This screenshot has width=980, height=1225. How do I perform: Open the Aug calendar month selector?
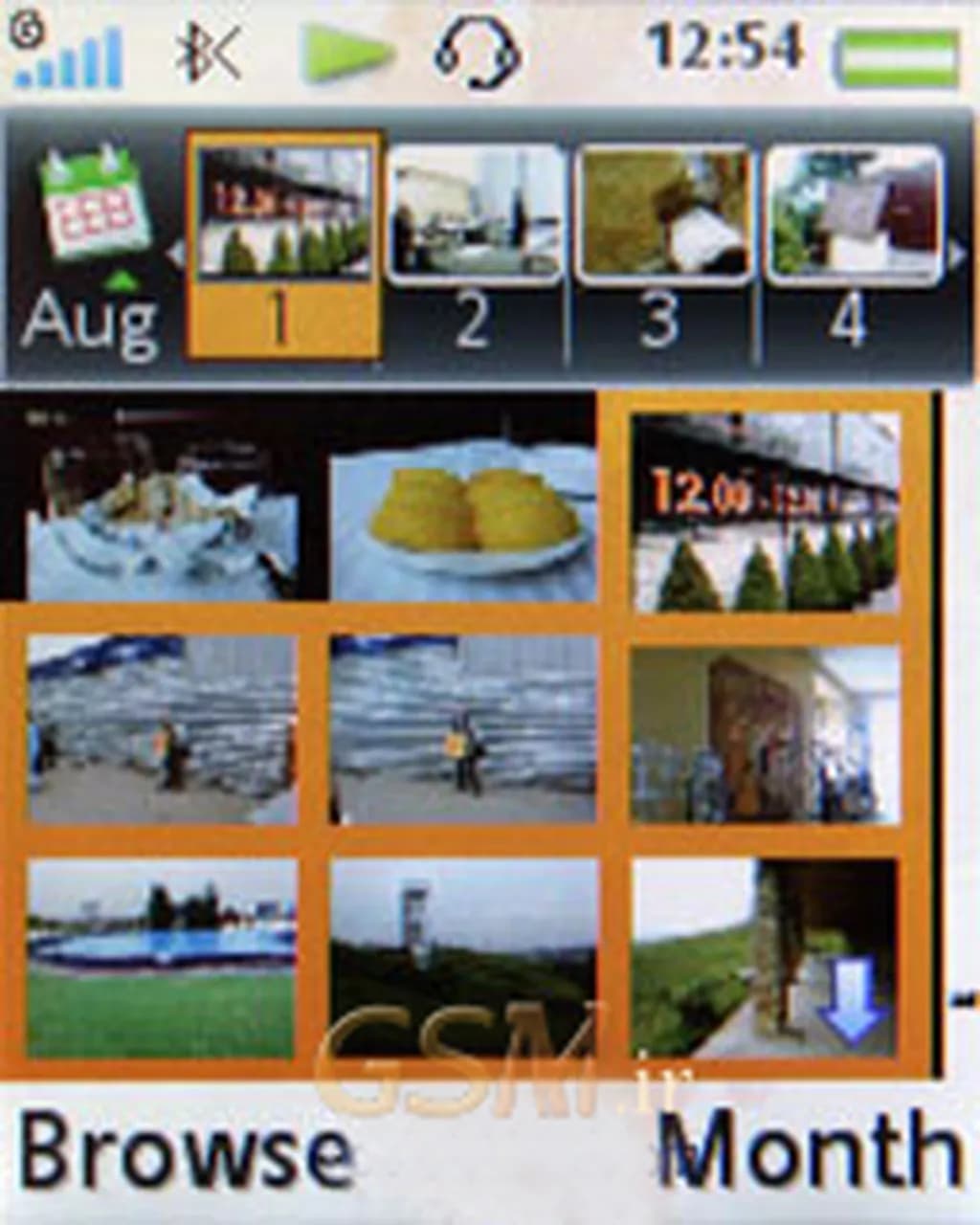[x=91, y=251]
